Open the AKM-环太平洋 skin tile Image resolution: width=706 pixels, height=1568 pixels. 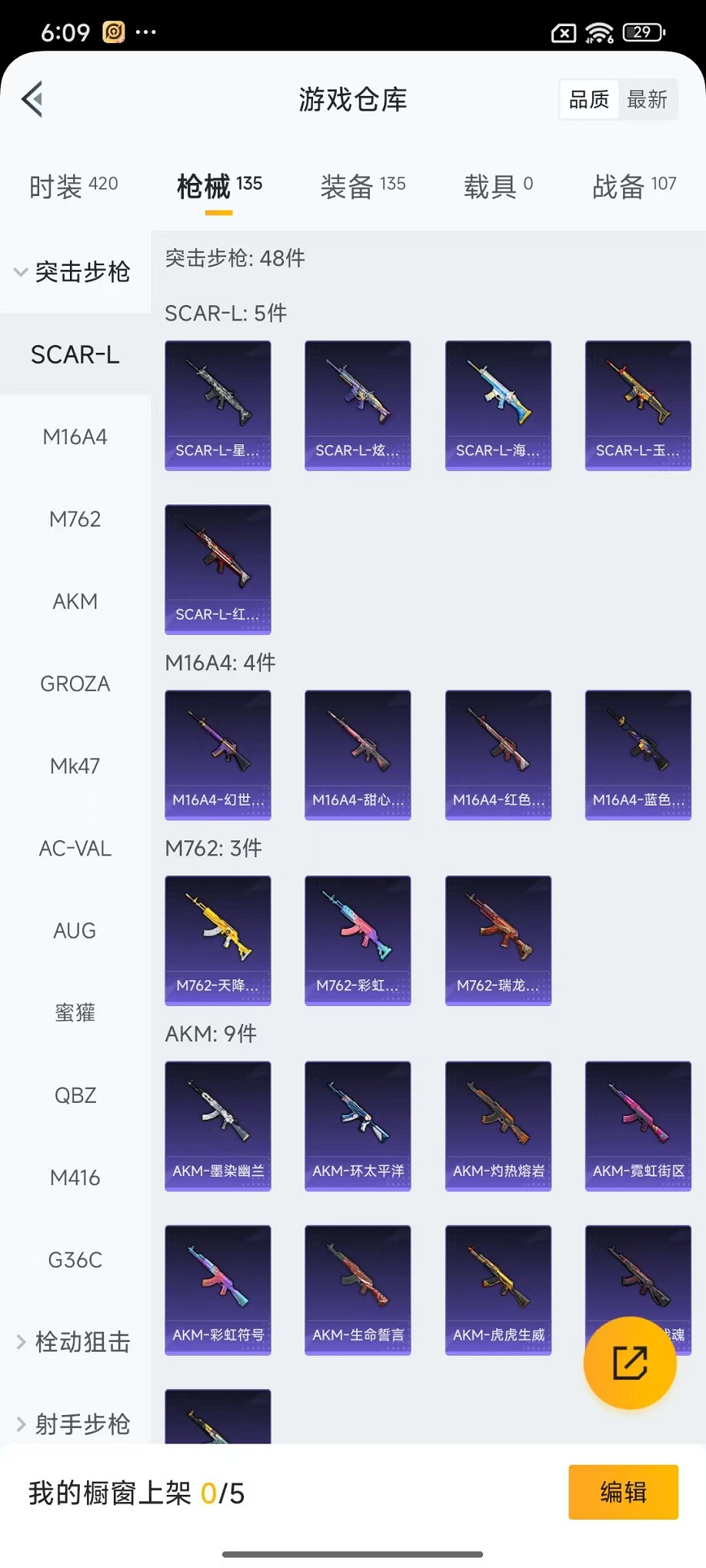click(x=358, y=1125)
